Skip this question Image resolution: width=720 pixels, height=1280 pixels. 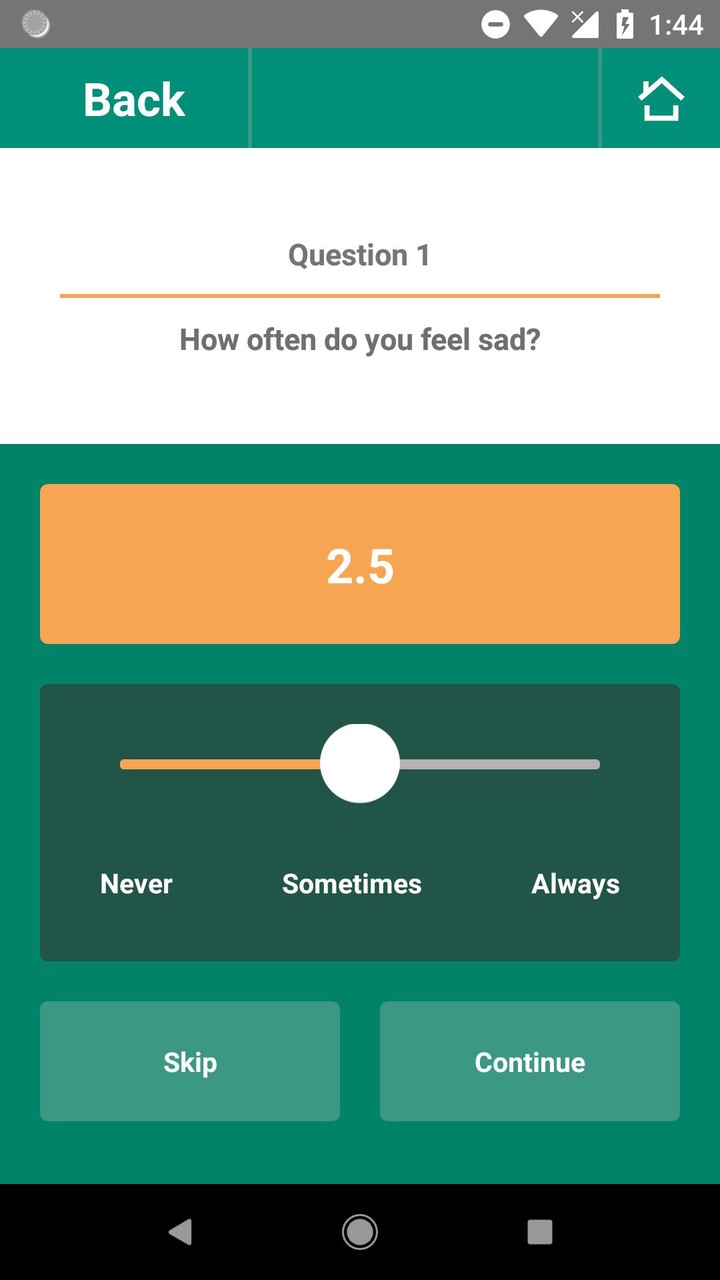click(x=190, y=1061)
